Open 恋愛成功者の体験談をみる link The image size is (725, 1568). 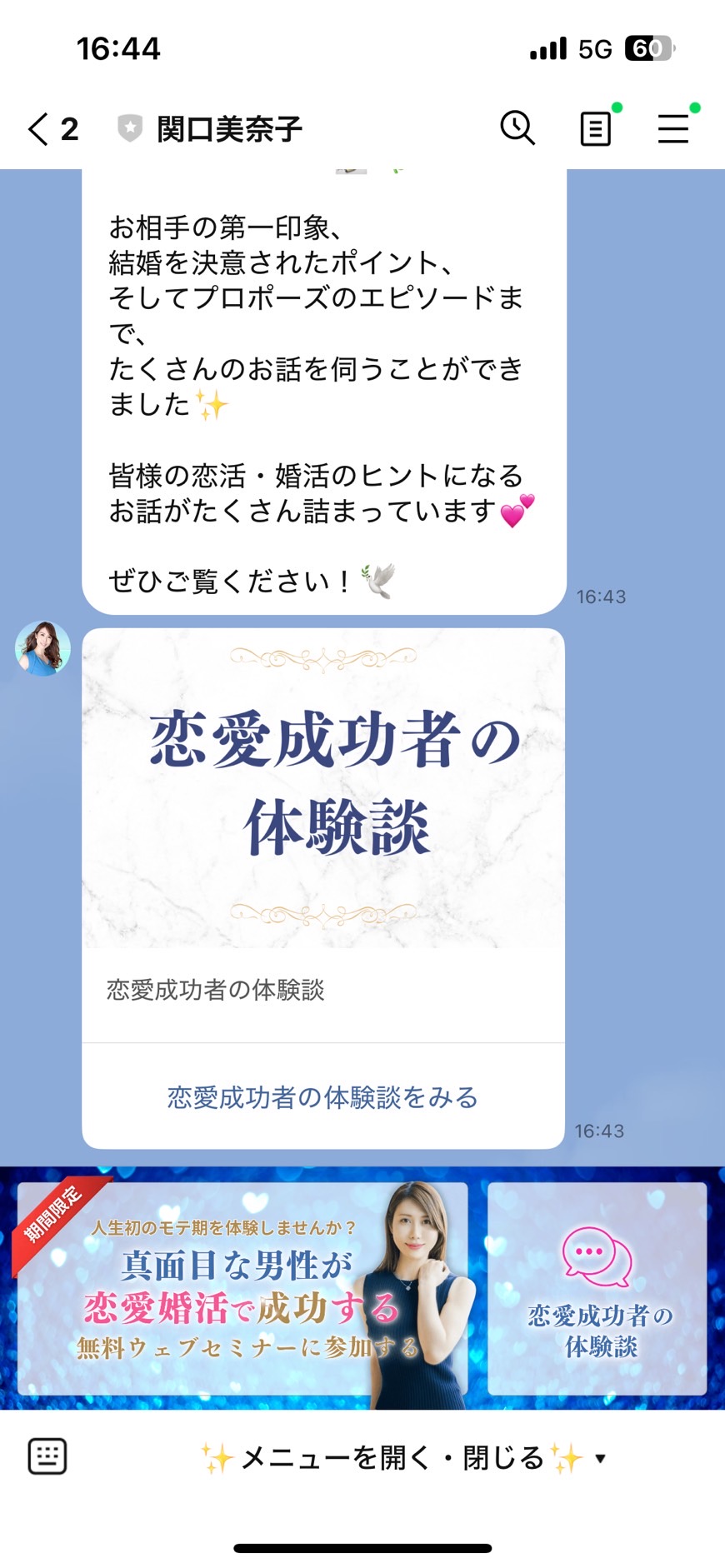coord(323,1097)
